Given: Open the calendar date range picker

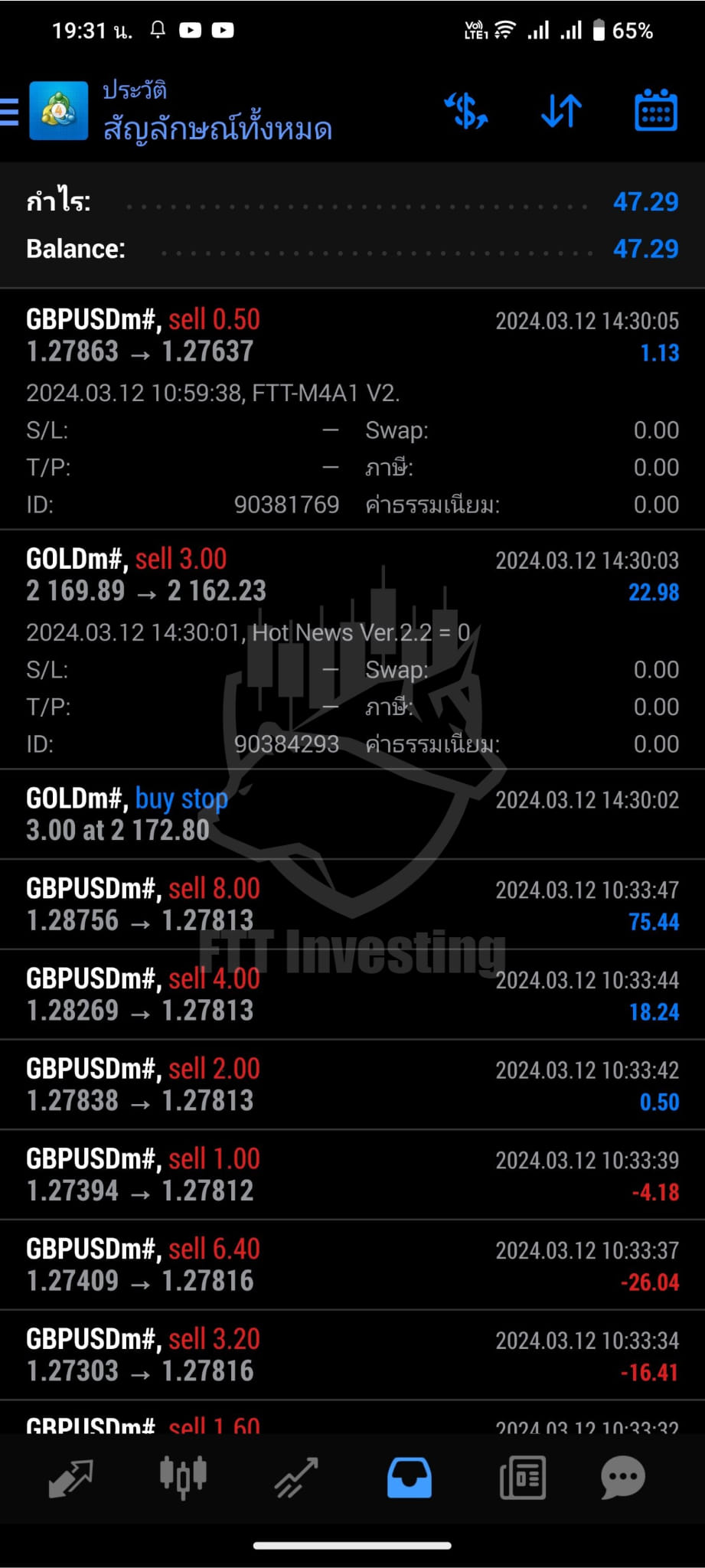Looking at the screenshot, I should tap(656, 111).
